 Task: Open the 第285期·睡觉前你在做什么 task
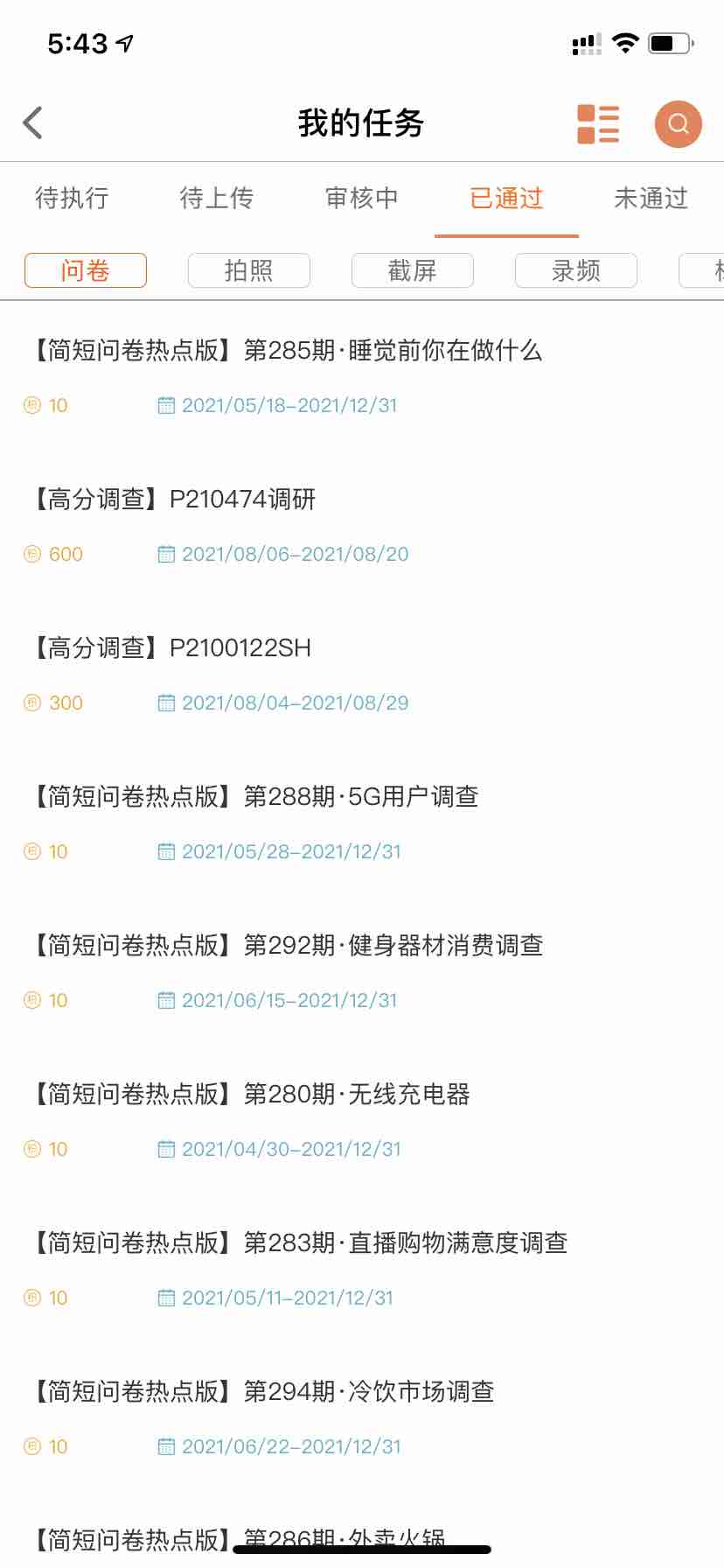pyautogui.click(x=362, y=376)
